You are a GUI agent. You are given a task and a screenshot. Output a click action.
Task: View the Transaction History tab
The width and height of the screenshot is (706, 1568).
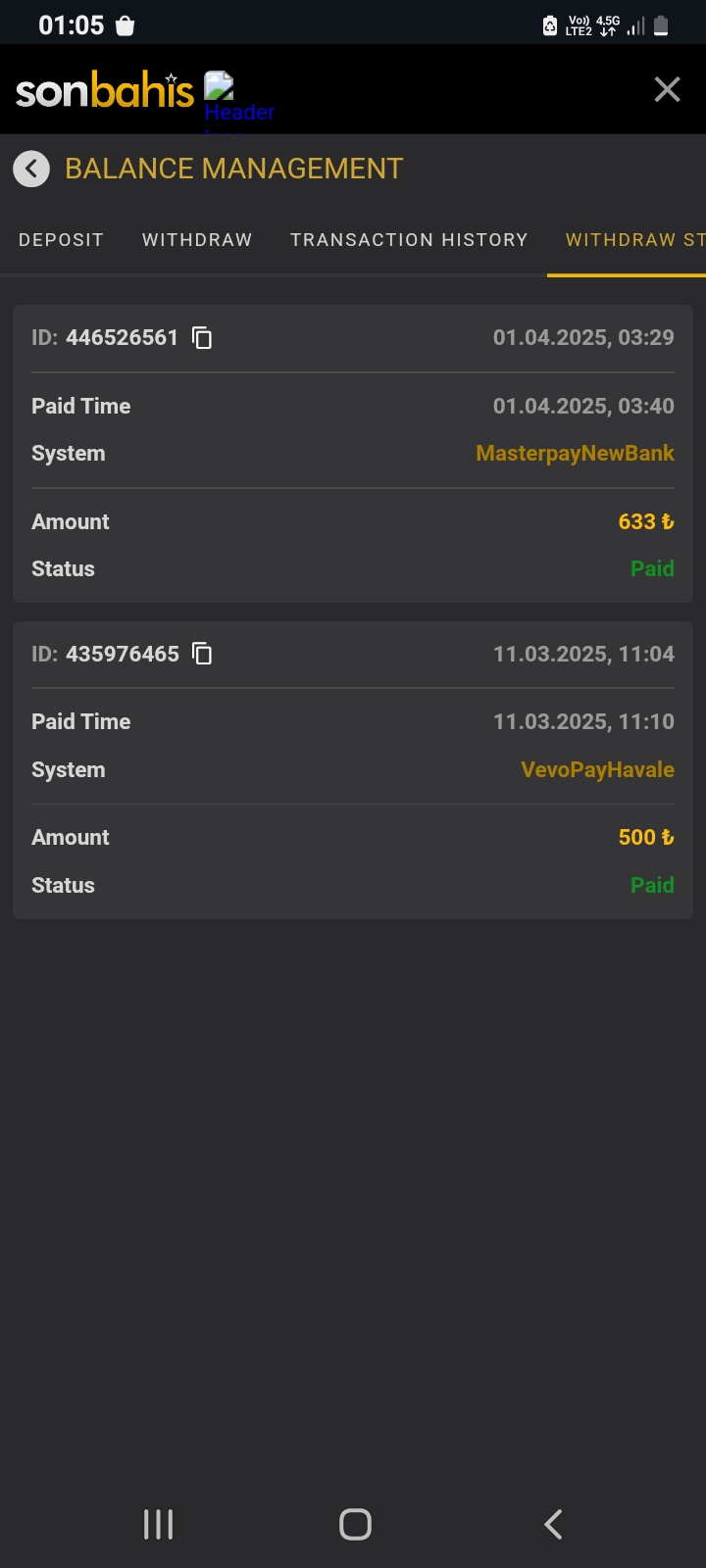pos(409,240)
